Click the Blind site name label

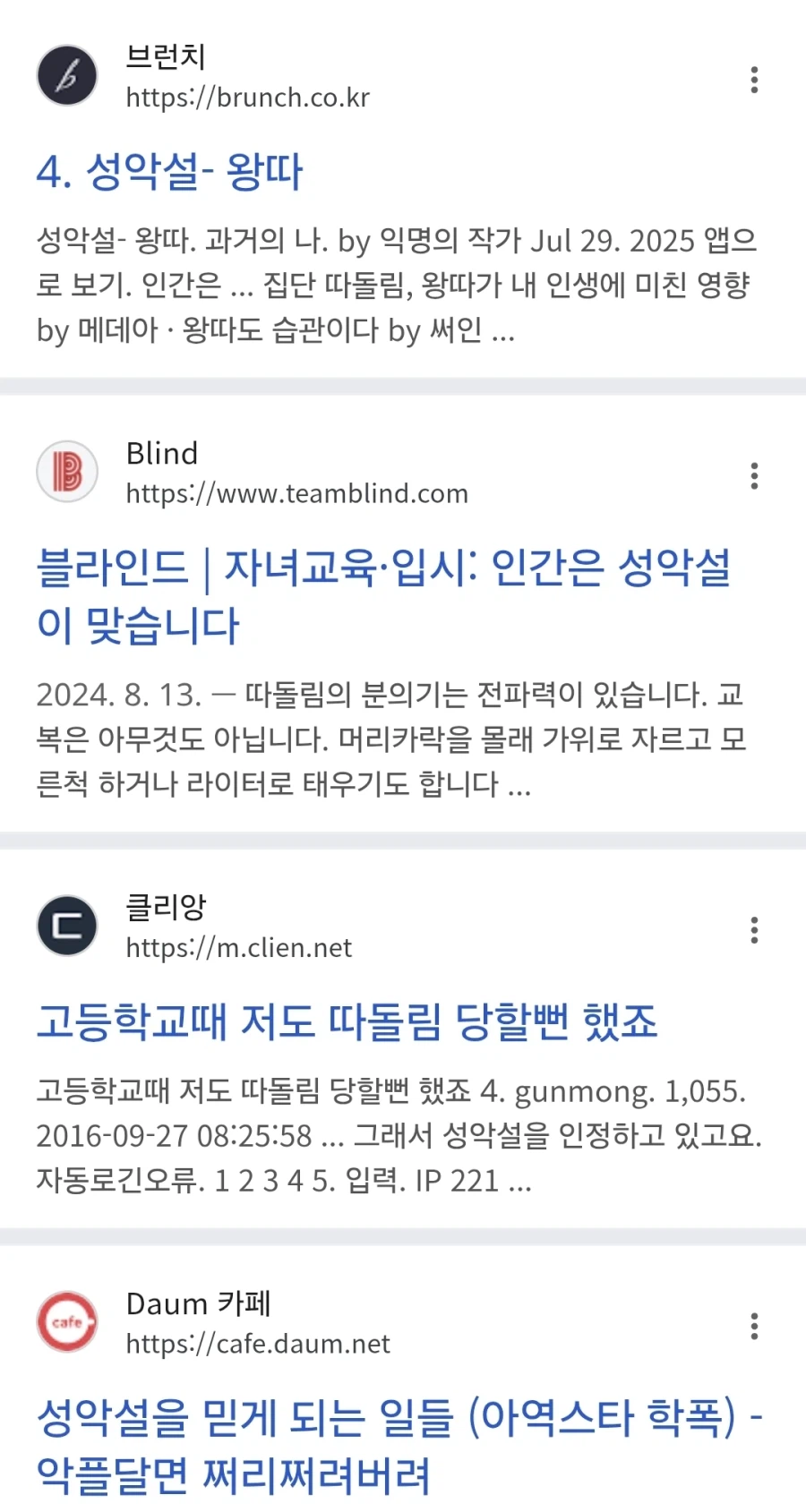click(160, 454)
